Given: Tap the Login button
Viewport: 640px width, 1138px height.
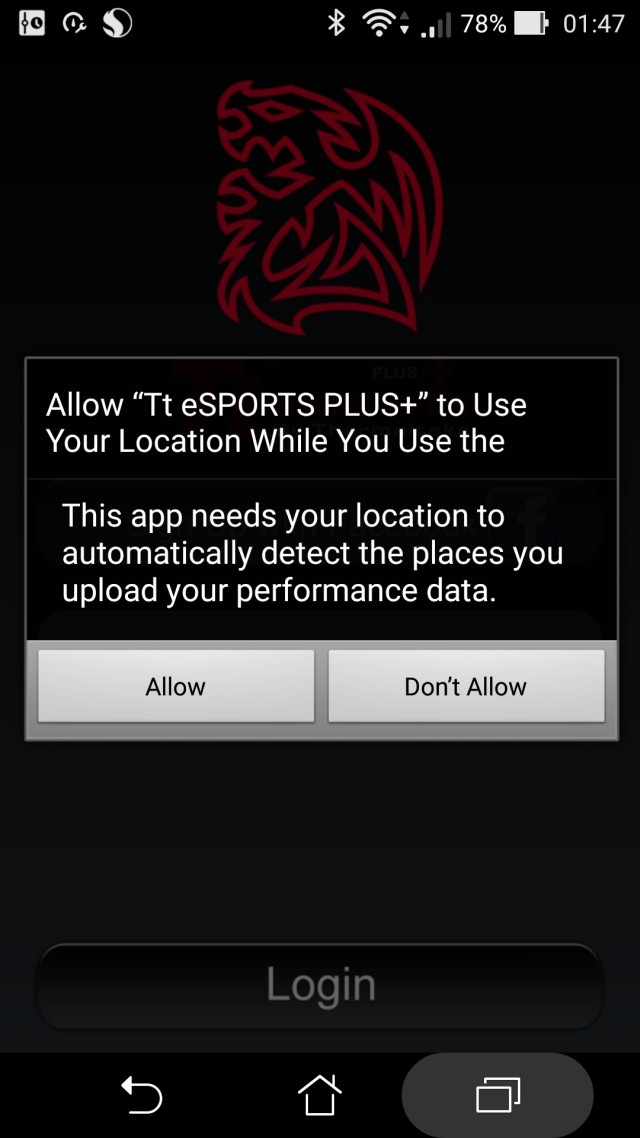Looking at the screenshot, I should click(x=320, y=985).
